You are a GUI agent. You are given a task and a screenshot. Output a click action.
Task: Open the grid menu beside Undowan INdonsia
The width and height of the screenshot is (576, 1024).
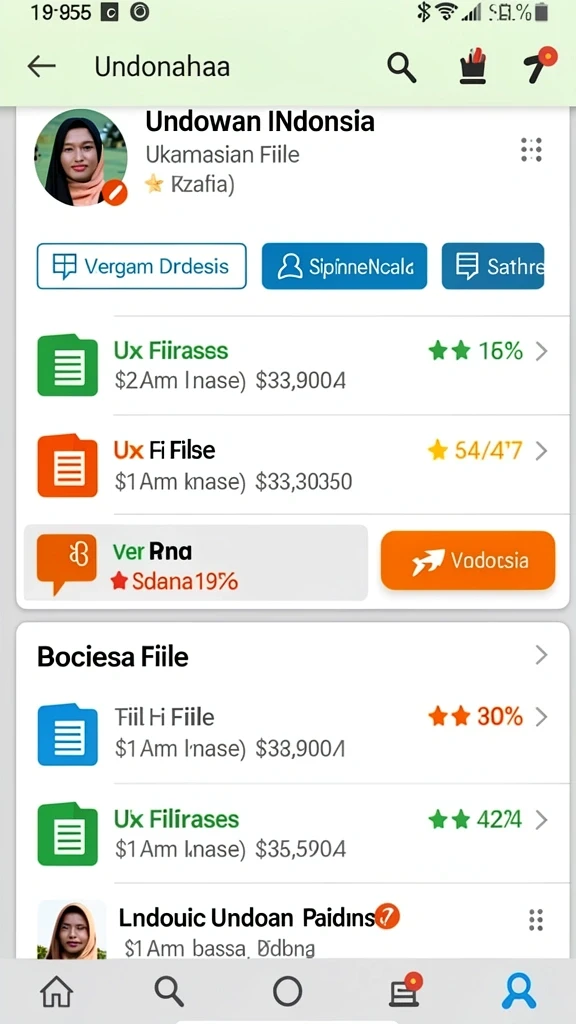pyautogui.click(x=532, y=150)
